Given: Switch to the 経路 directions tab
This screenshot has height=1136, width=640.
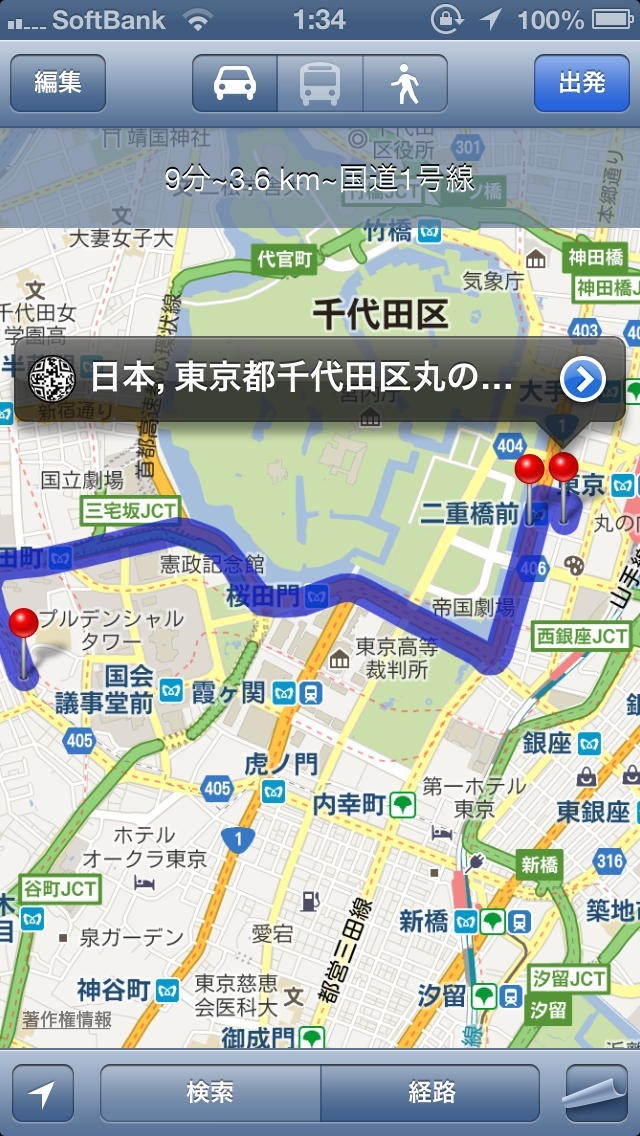Looking at the screenshot, I should coord(431,1093).
